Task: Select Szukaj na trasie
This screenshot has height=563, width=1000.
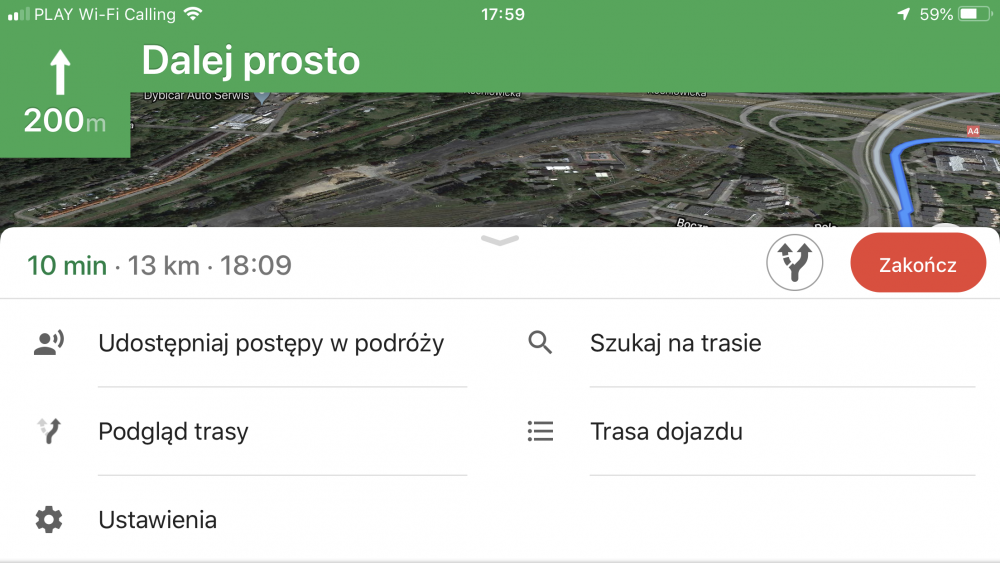Action: click(675, 344)
